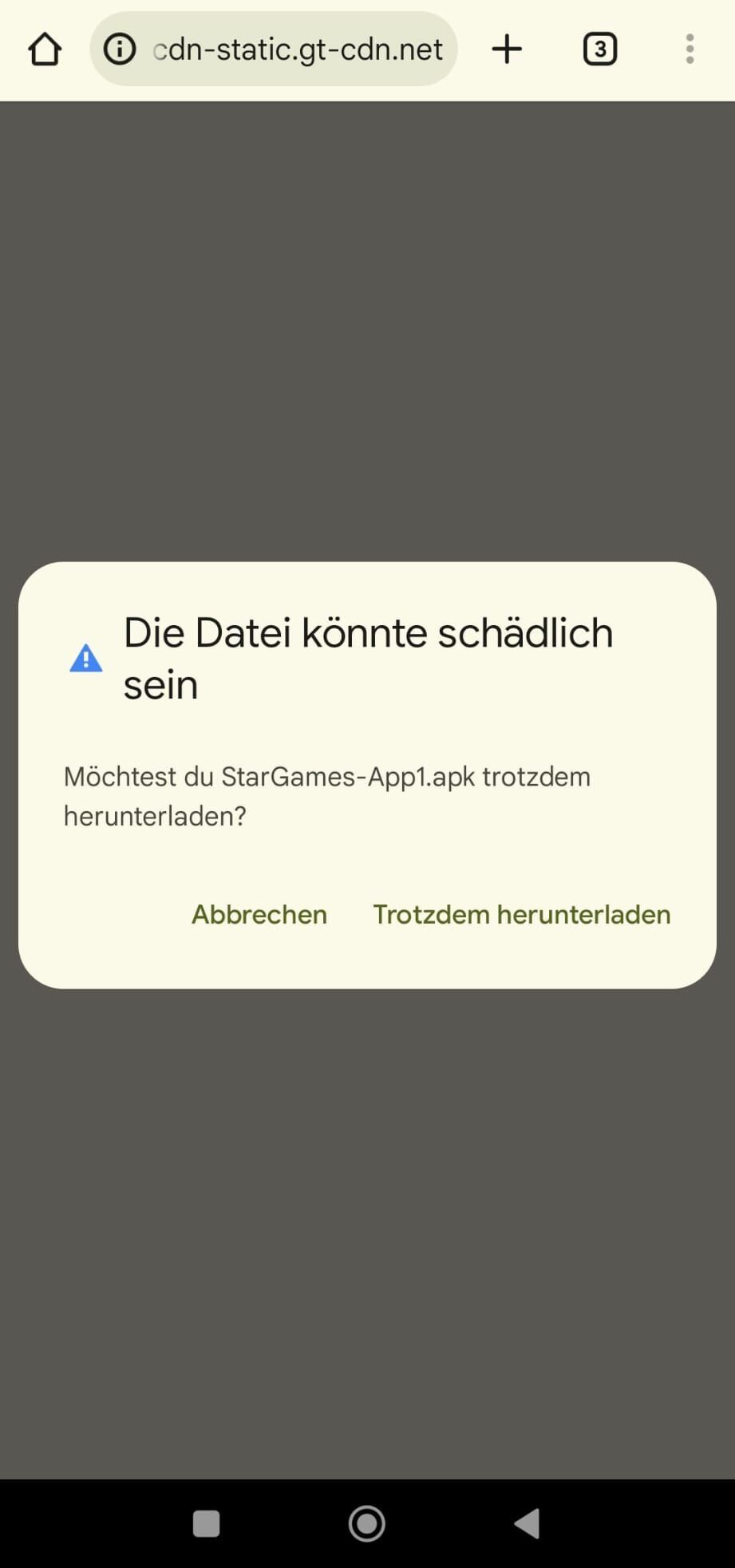Tap Abbrechen to cancel the download
The image size is (735, 1568).
259,914
